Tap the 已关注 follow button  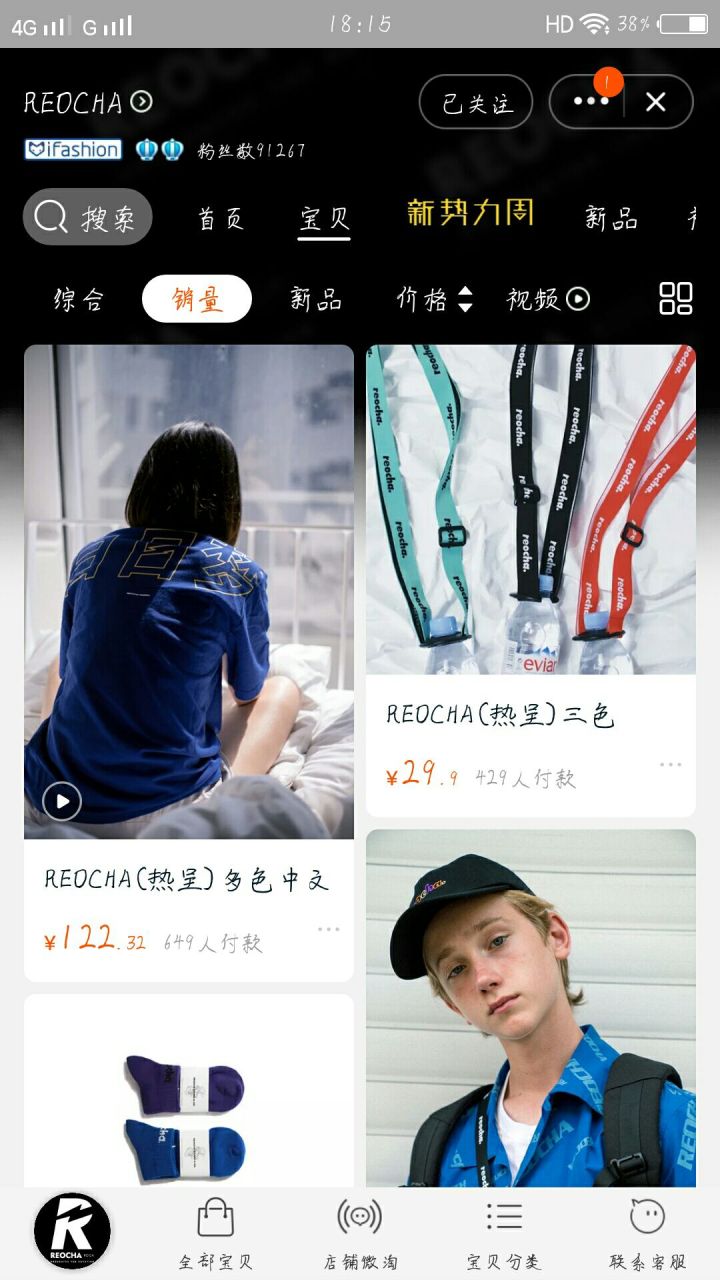476,102
